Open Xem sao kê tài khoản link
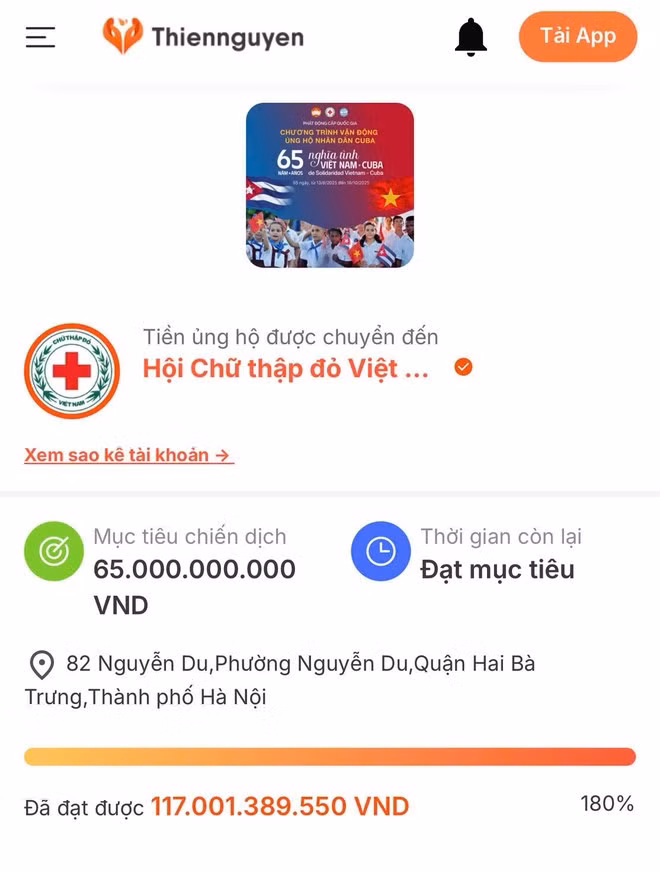 (128, 455)
